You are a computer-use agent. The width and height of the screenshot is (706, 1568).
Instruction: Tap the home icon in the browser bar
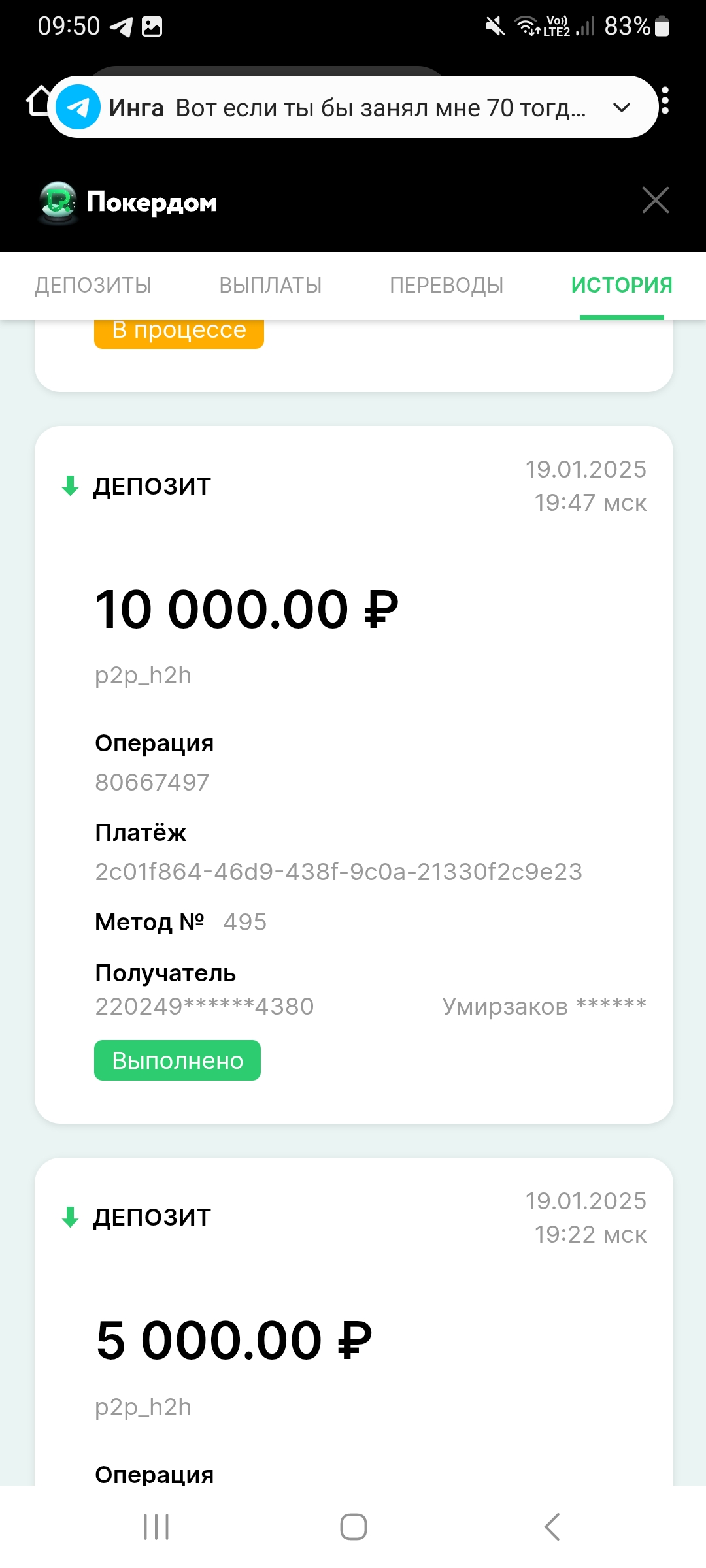38,101
